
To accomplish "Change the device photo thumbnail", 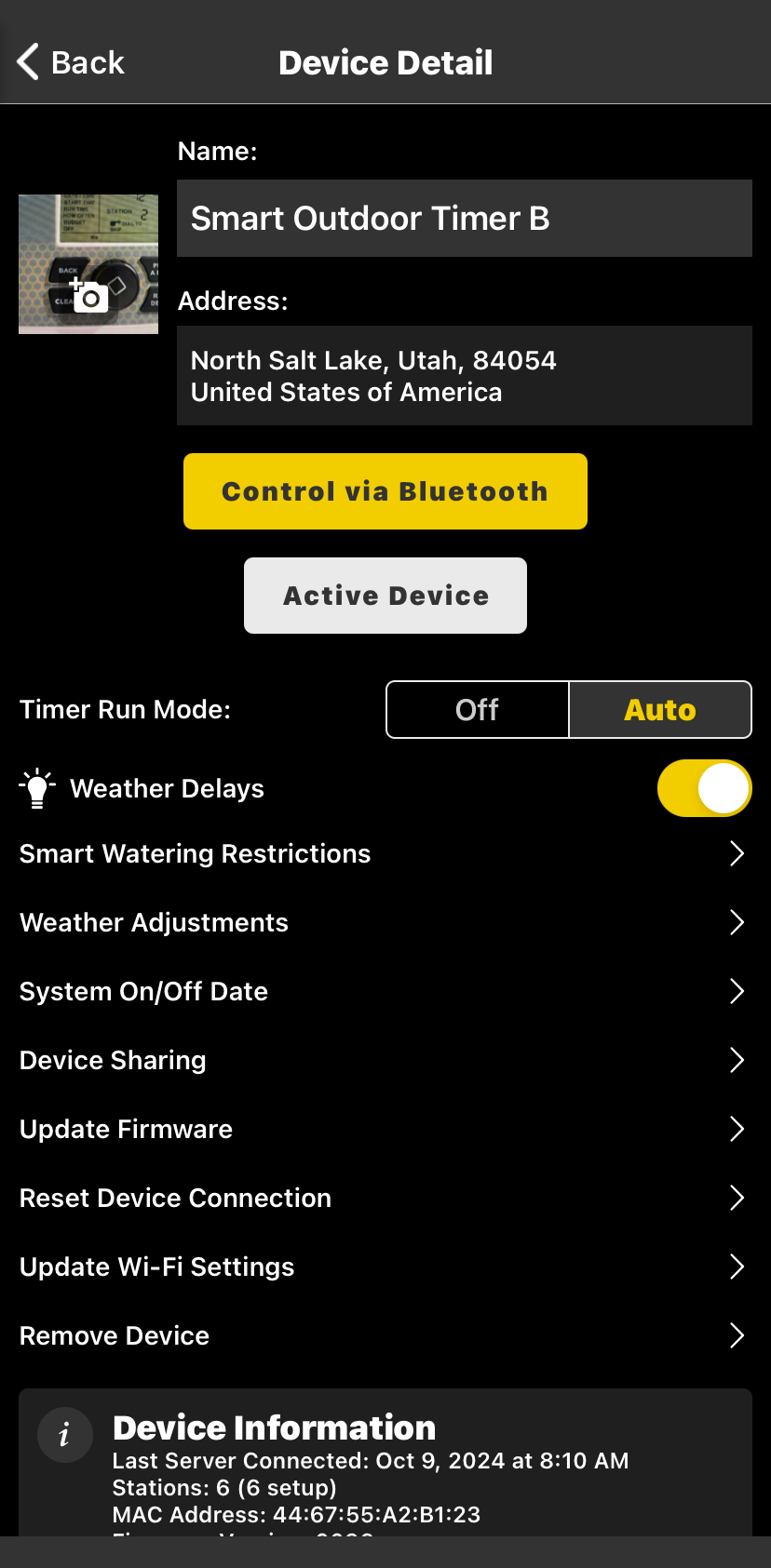I will [88, 264].
